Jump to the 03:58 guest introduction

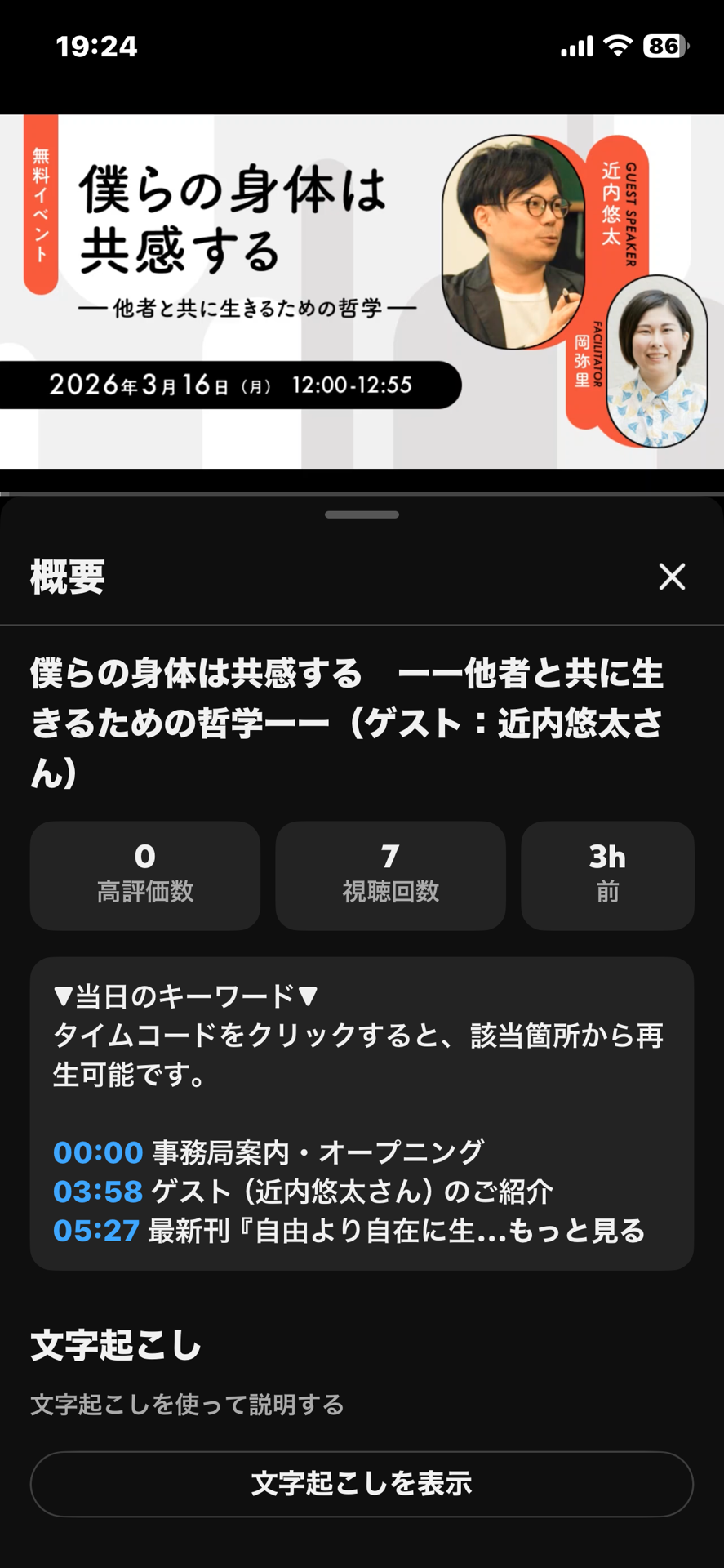(98, 1192)
